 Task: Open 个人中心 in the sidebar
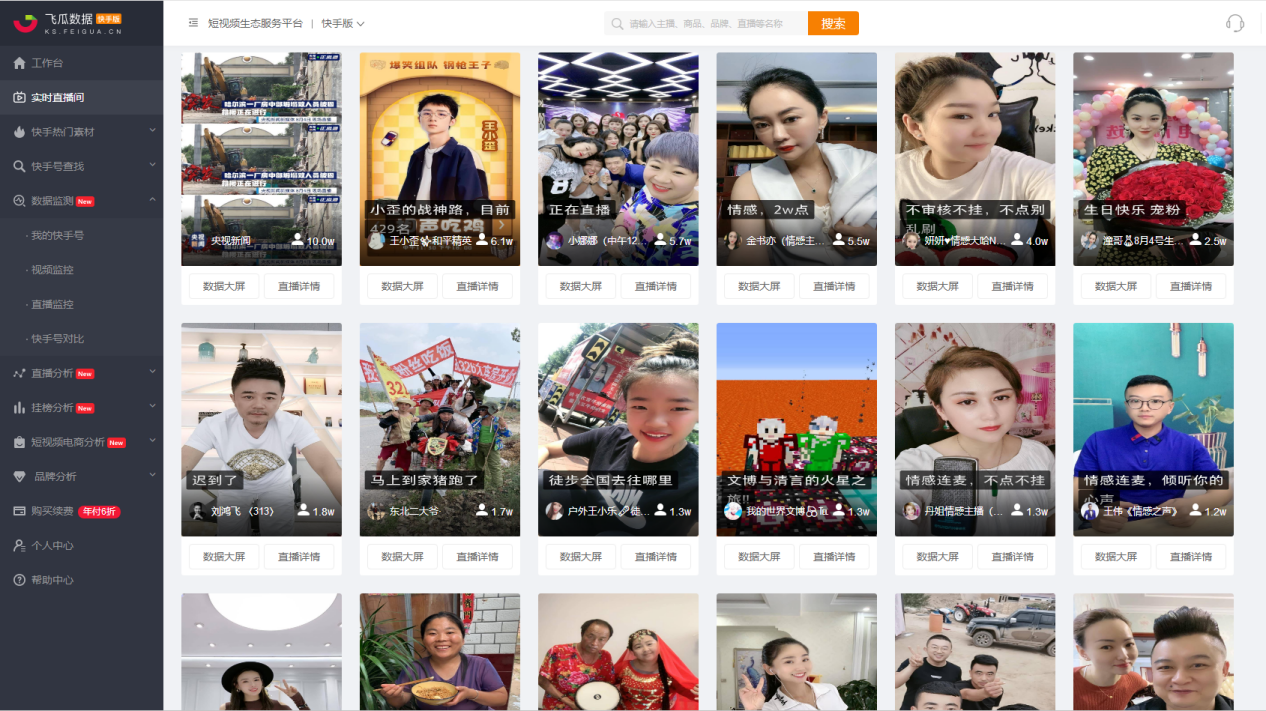(x=53, y=545)
